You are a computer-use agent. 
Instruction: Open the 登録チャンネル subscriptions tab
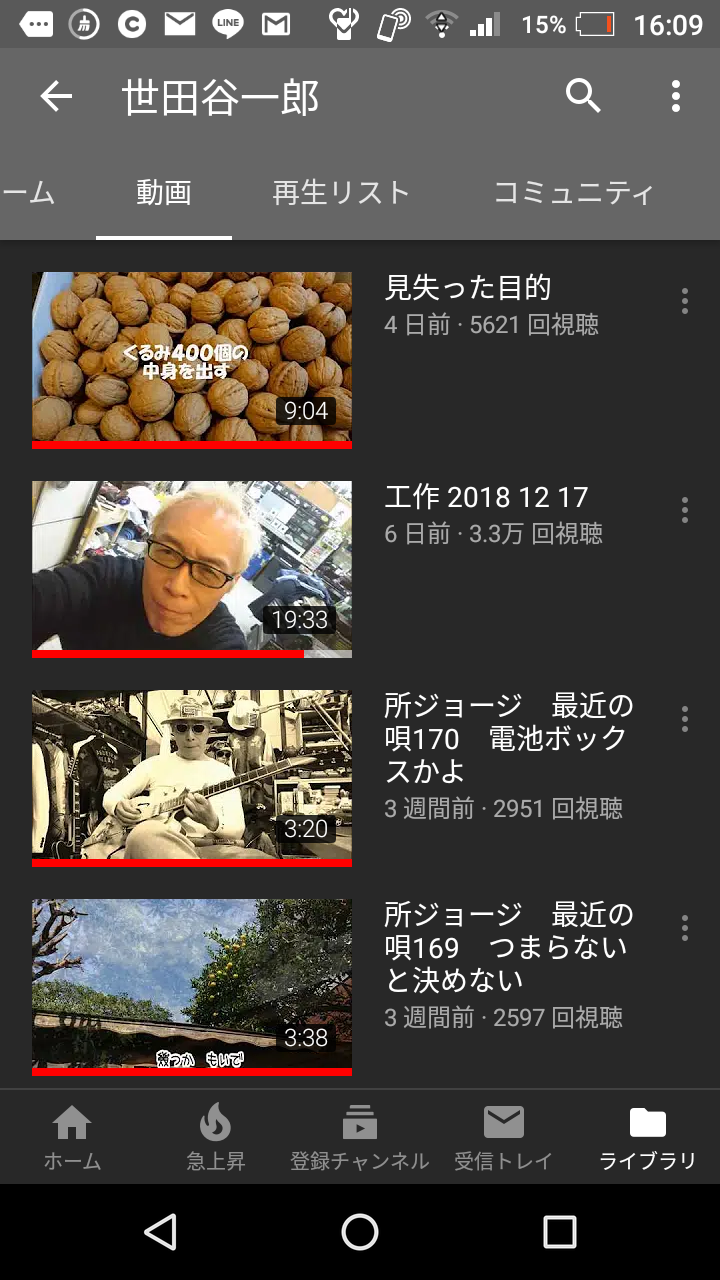pyautogui.click(x=360, y=1138)
